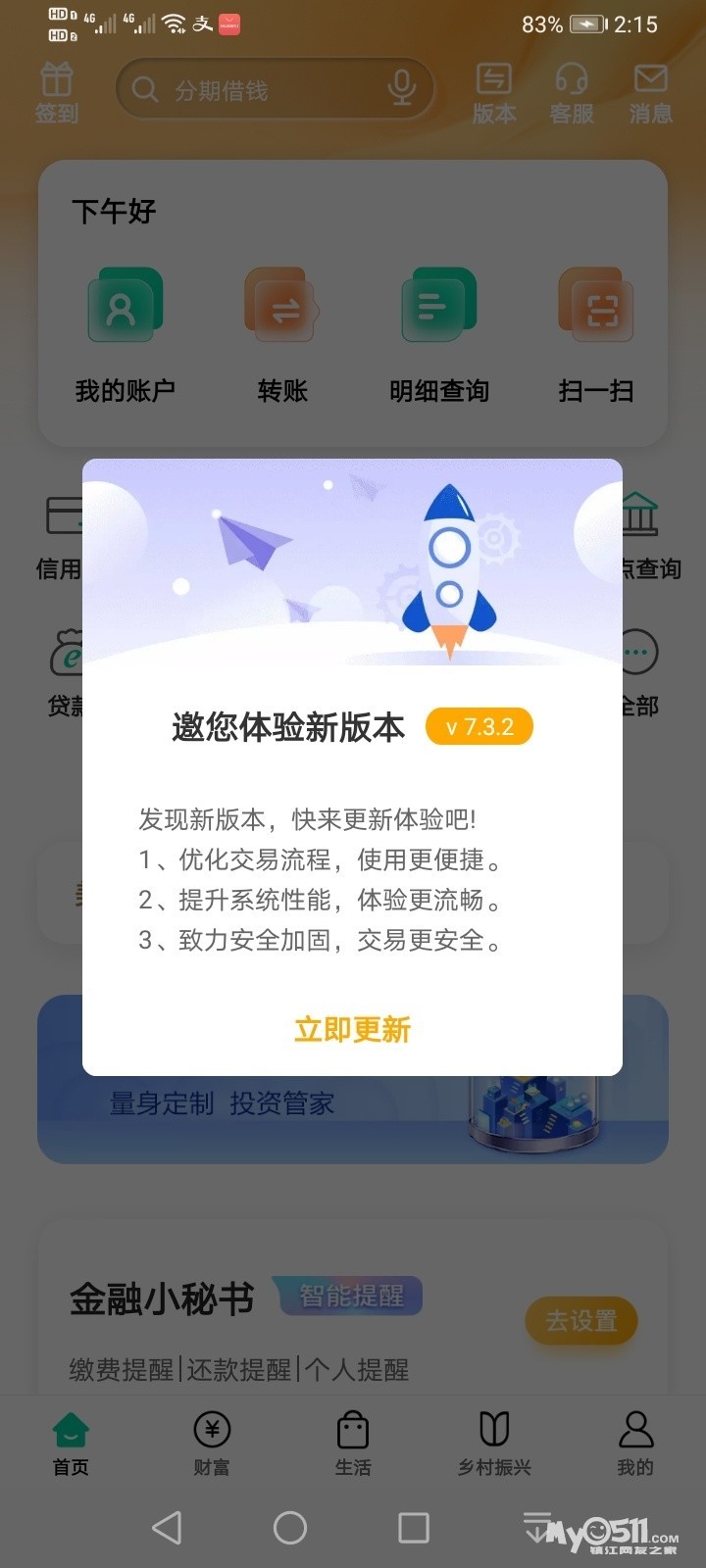Open 版本 version switcher

tap(493, 93)
